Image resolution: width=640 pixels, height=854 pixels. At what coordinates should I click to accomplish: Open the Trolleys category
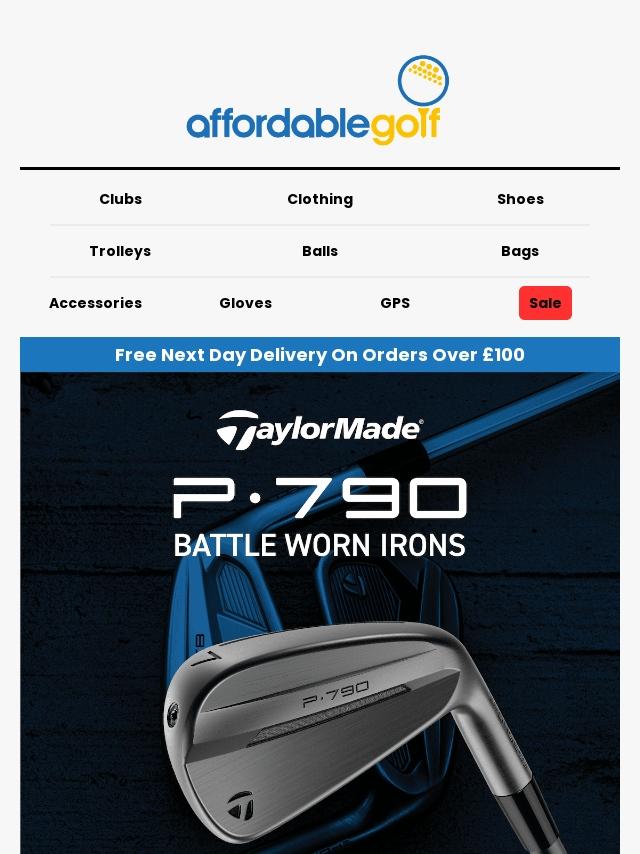click(x=120, y=251)
